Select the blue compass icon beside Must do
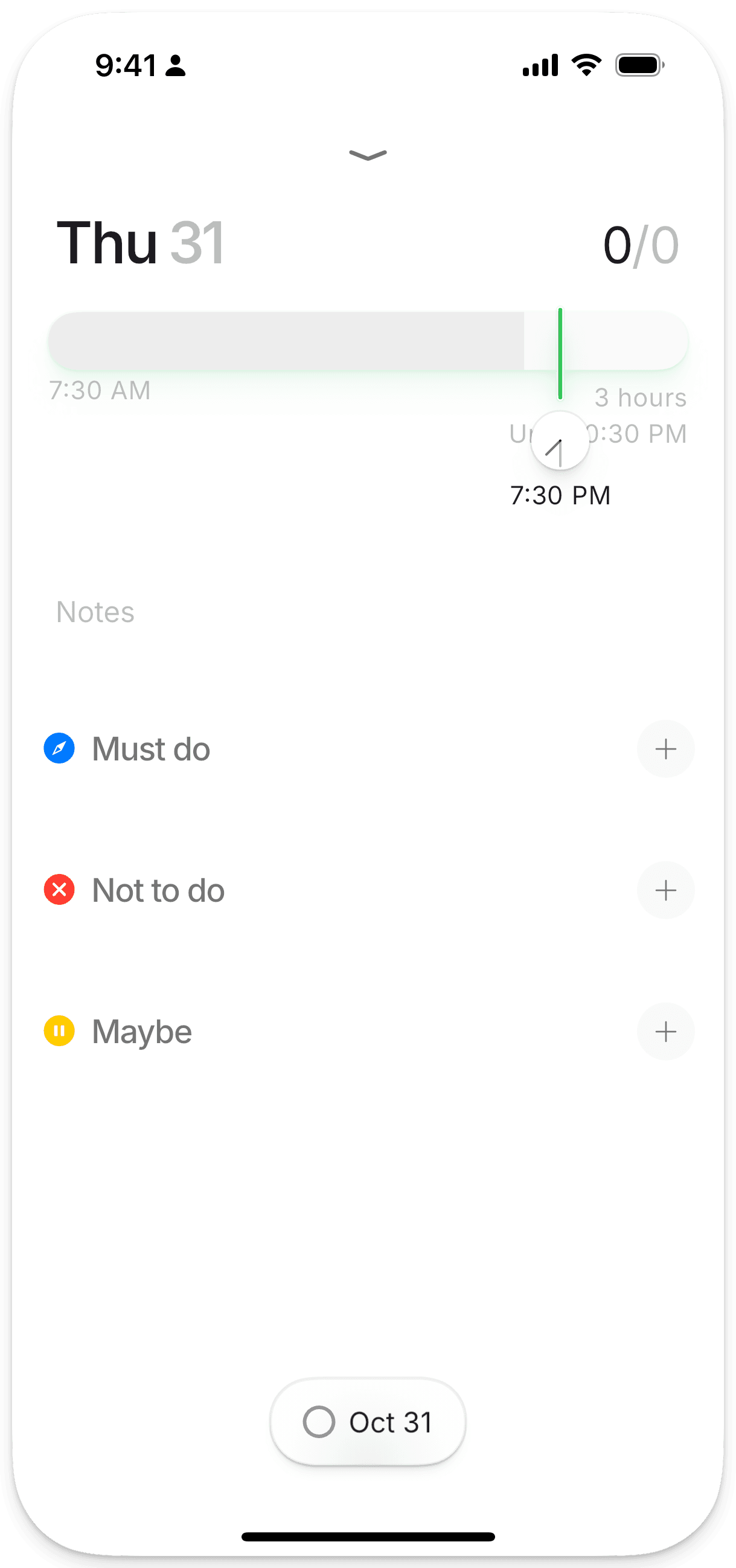736x1568 pixels. pyautogui.click(x=59, y=749)
